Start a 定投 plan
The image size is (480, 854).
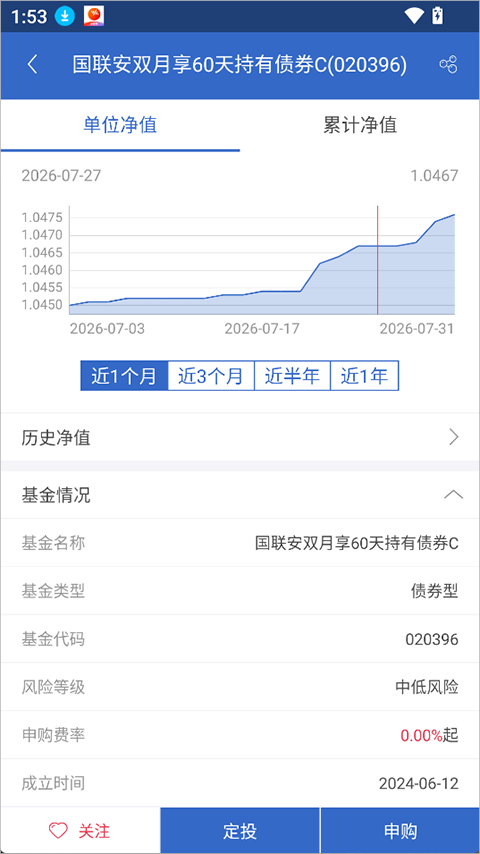[240, 831]
